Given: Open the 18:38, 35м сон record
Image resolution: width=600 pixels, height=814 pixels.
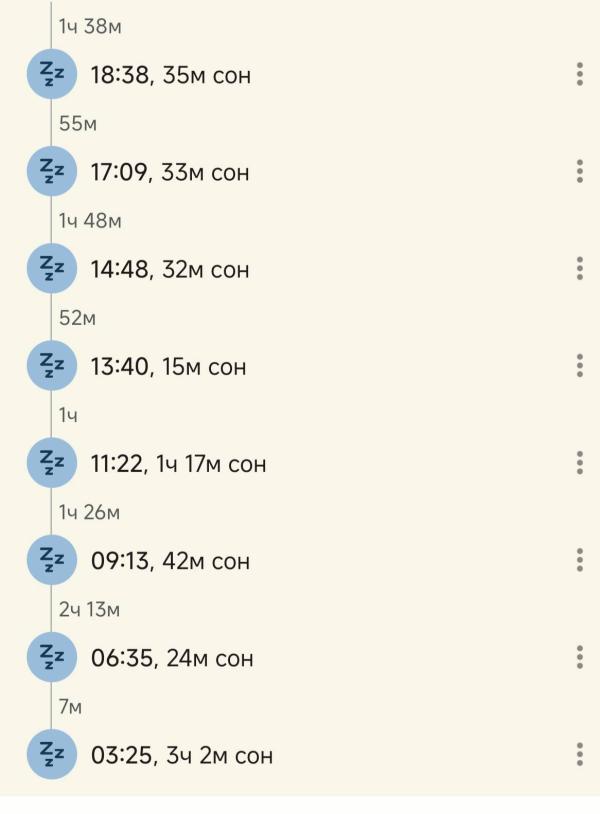Looking at the screenshot, I should (x=170, y=75).
